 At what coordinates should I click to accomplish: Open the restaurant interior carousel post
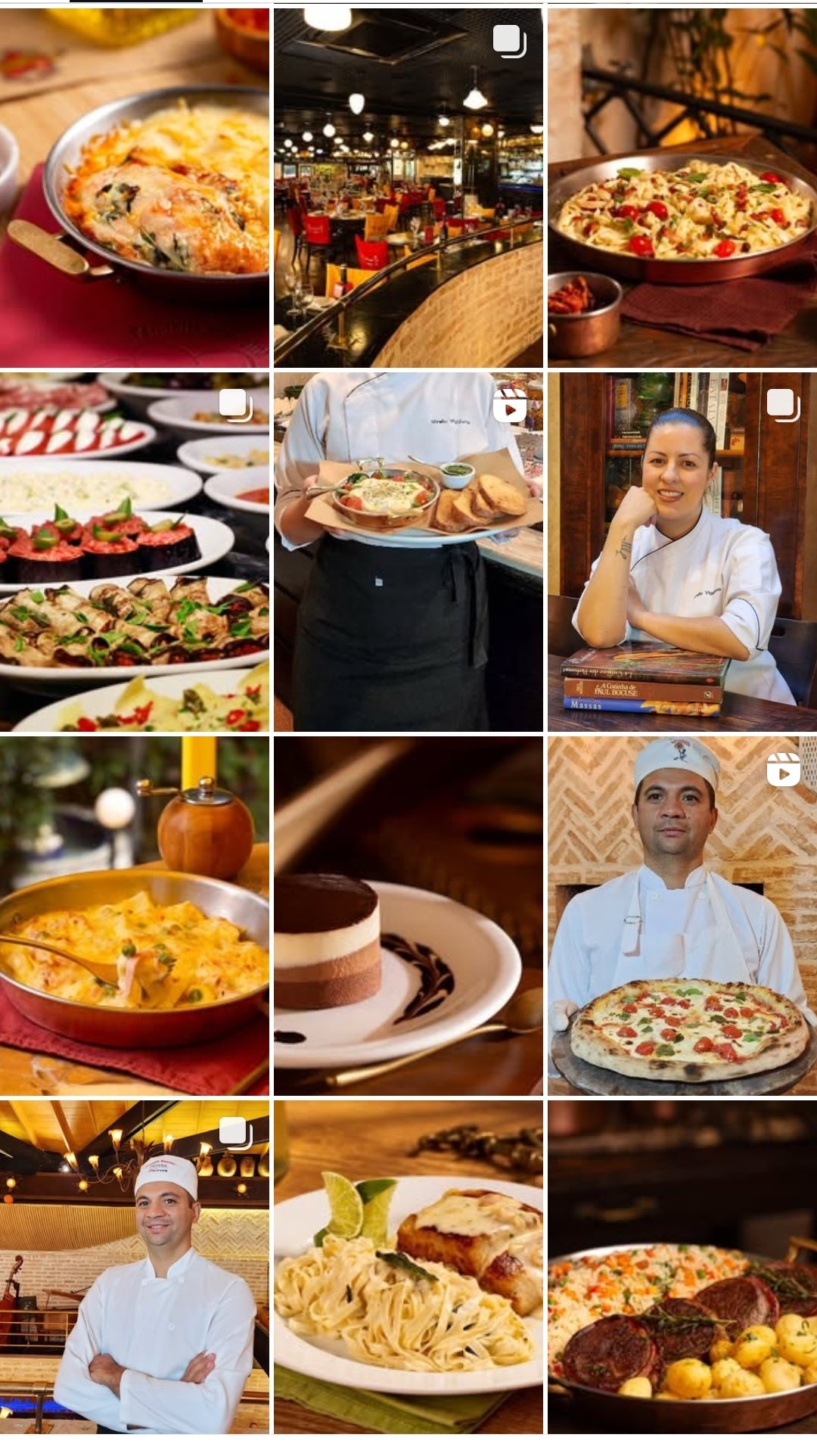tap(408, 188)
